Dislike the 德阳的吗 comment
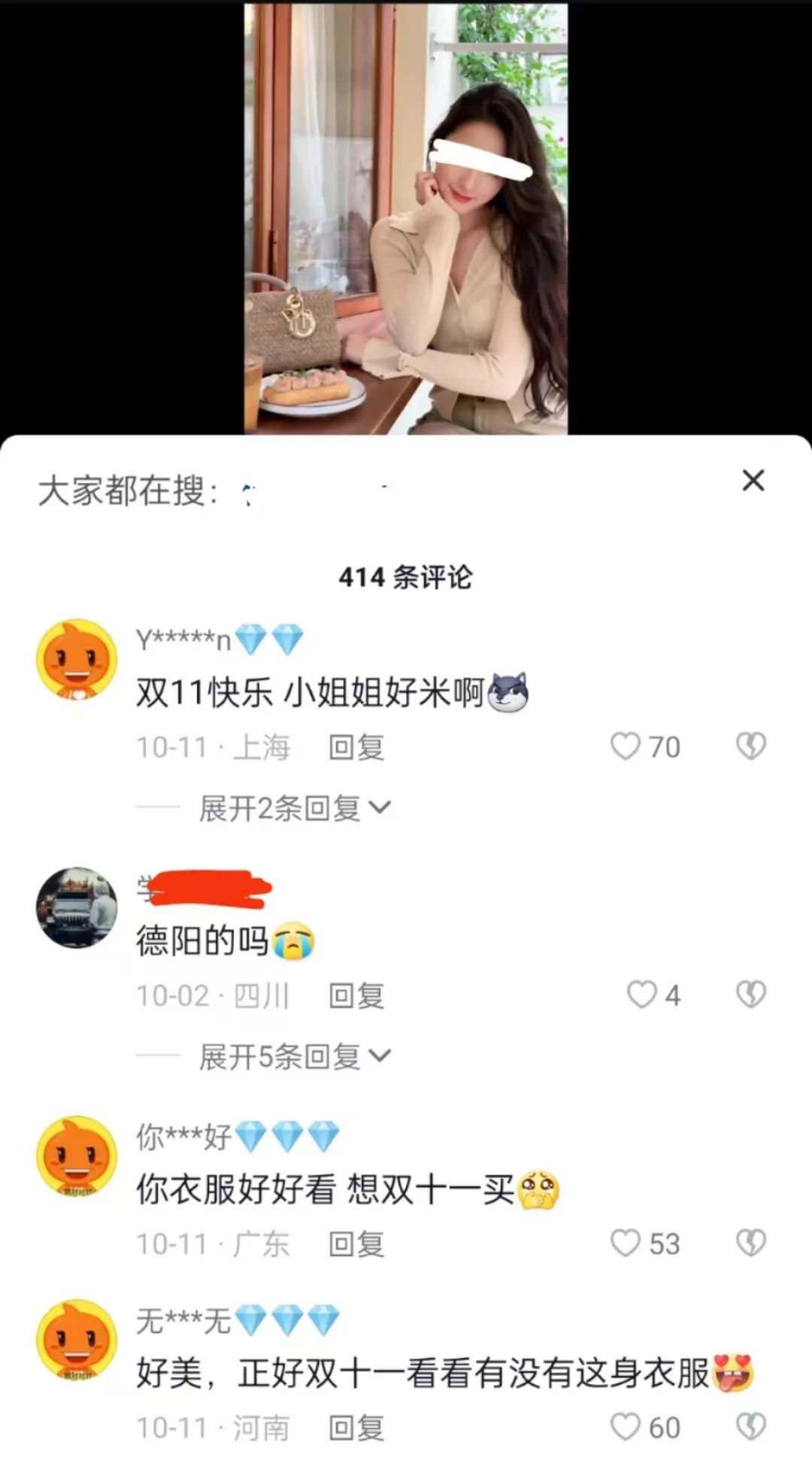This screenshot has height=1467, width=812. [750, 995]
